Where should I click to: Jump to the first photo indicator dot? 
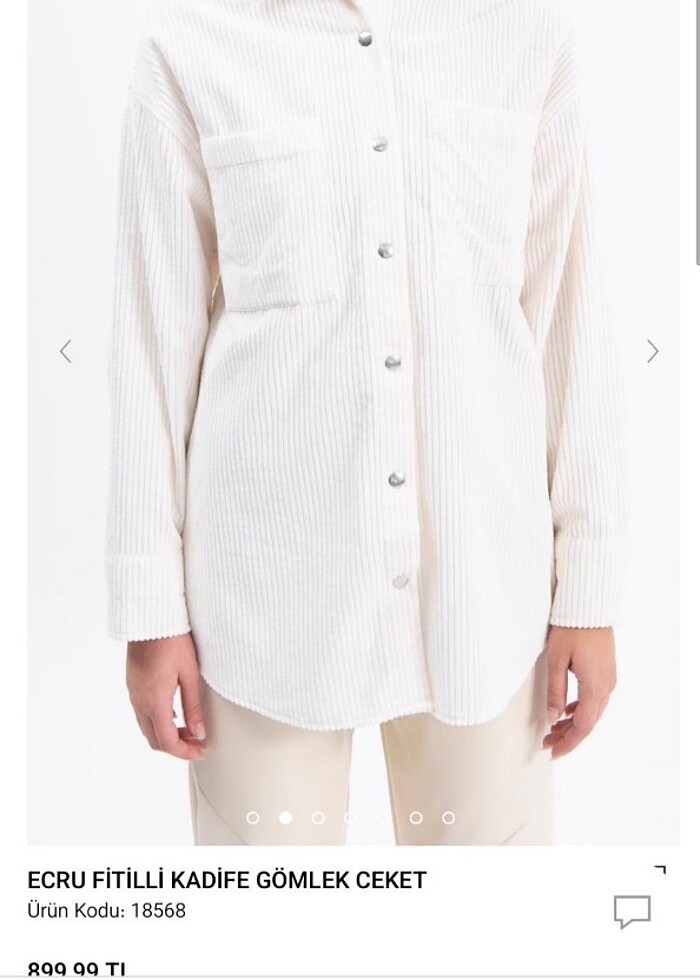[x=253, y=817]
